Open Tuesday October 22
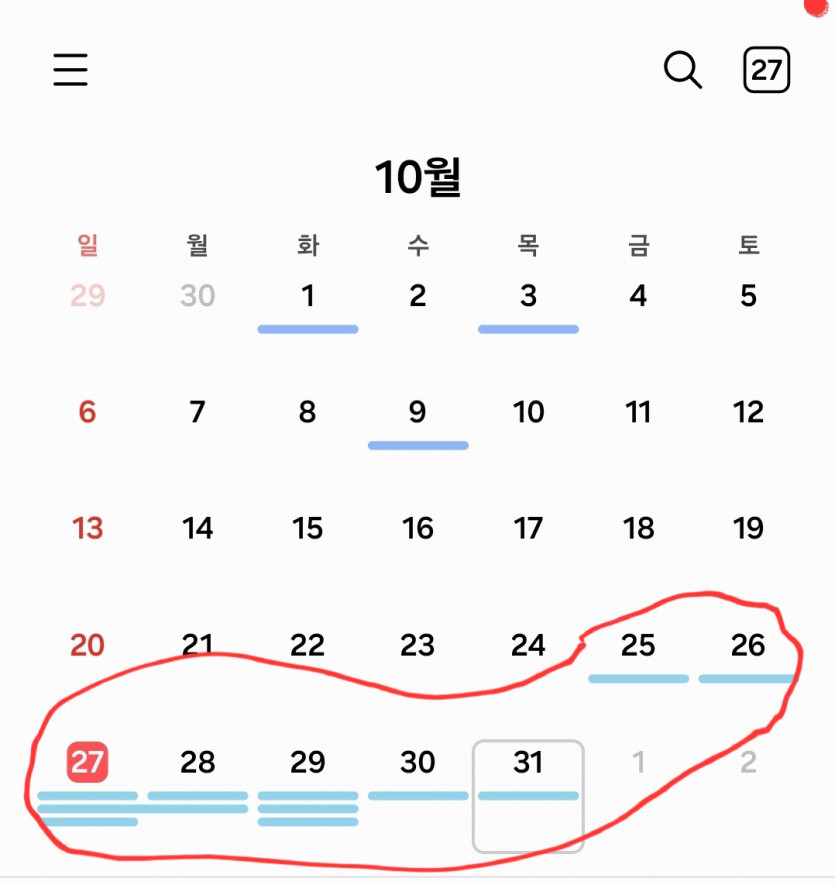The height and width of the screenshot is (885, 835). (x=308, y=647)
